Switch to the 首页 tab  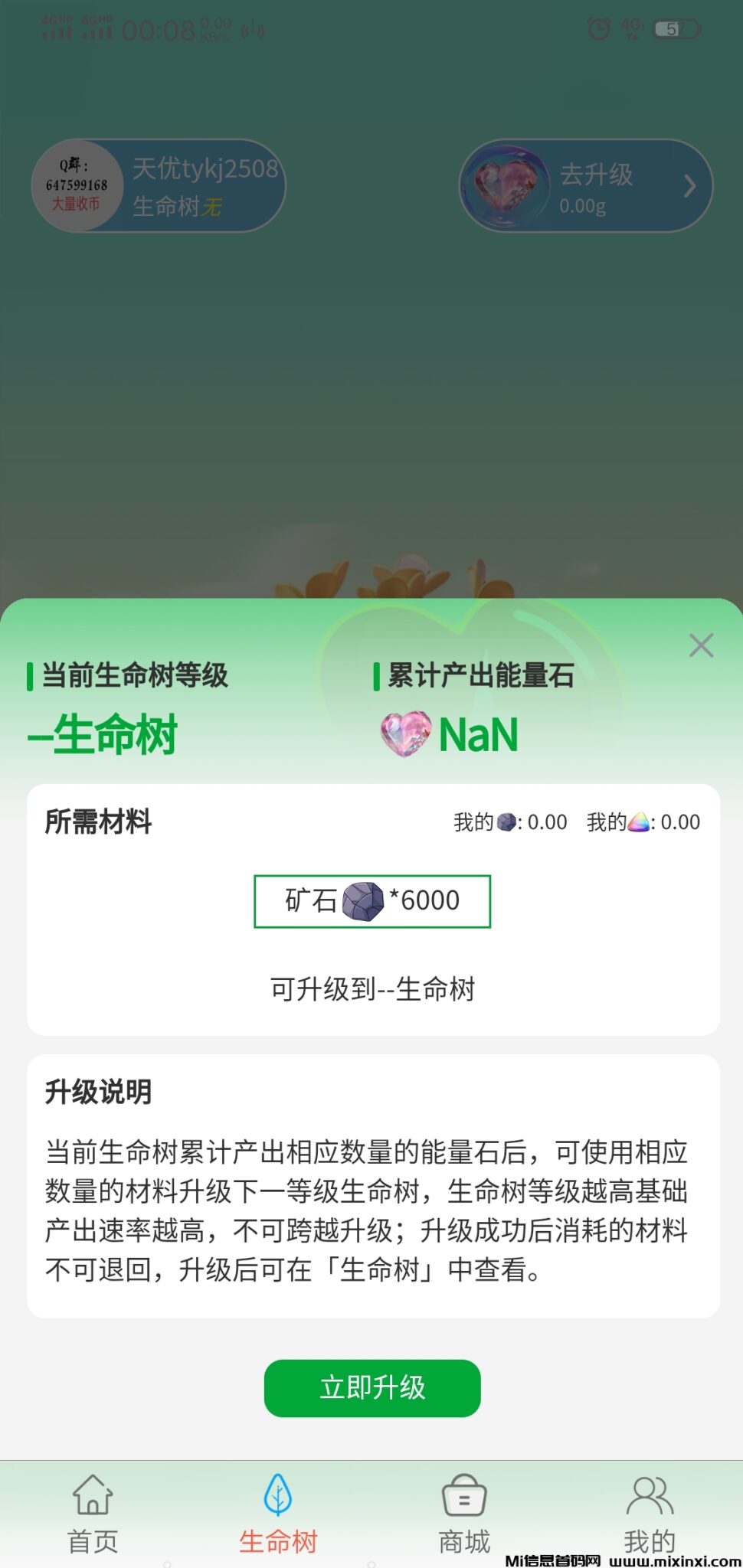pos(93,1514)
